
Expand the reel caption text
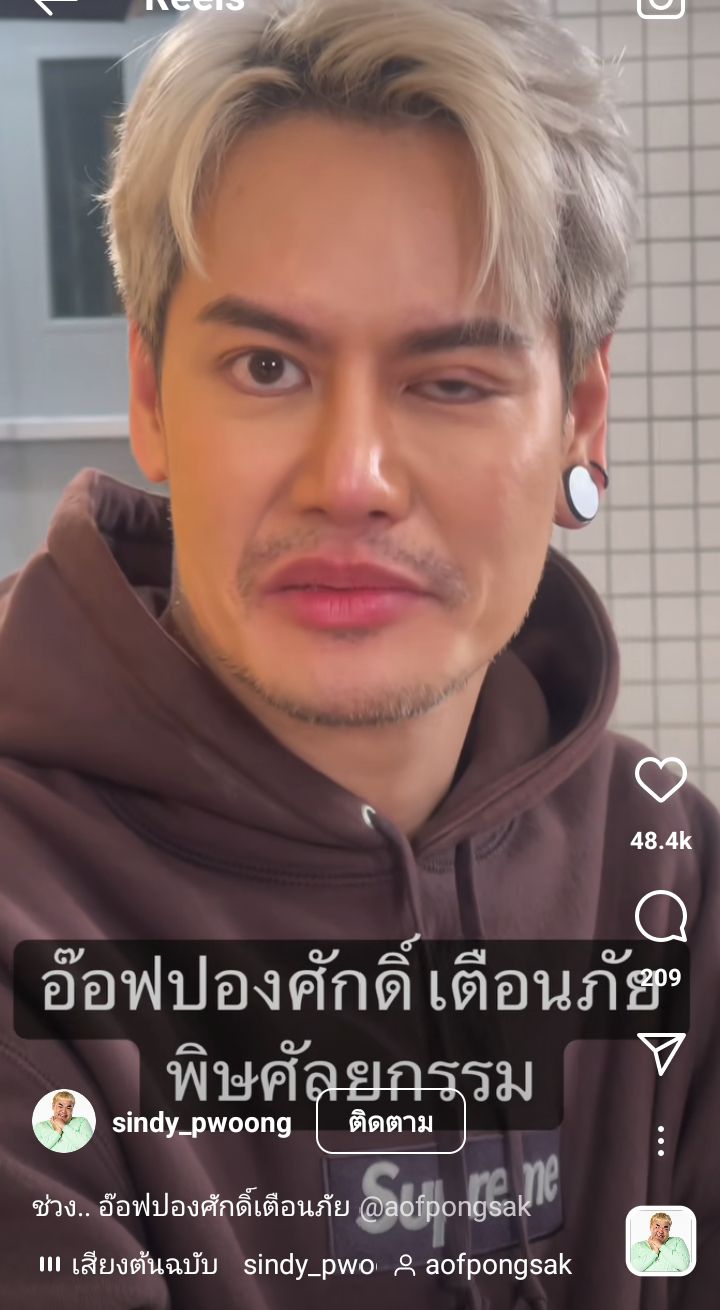point(280,1207)
